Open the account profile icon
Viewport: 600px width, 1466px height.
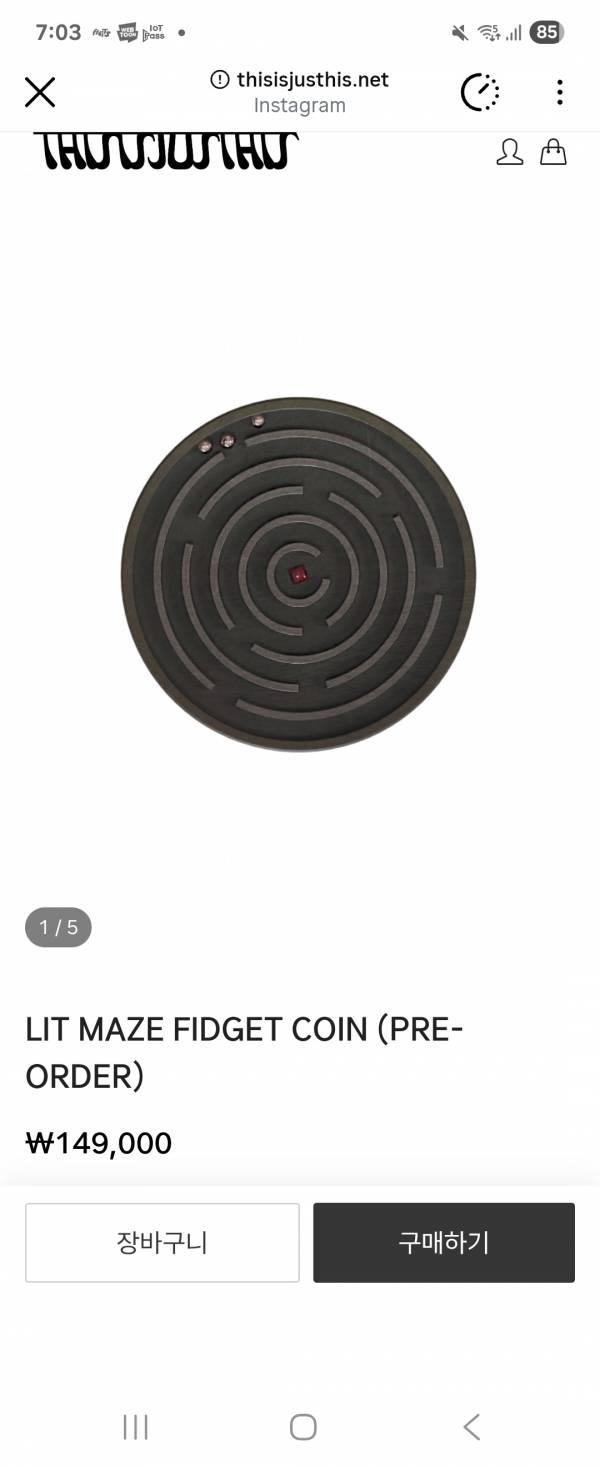[510, 152]
